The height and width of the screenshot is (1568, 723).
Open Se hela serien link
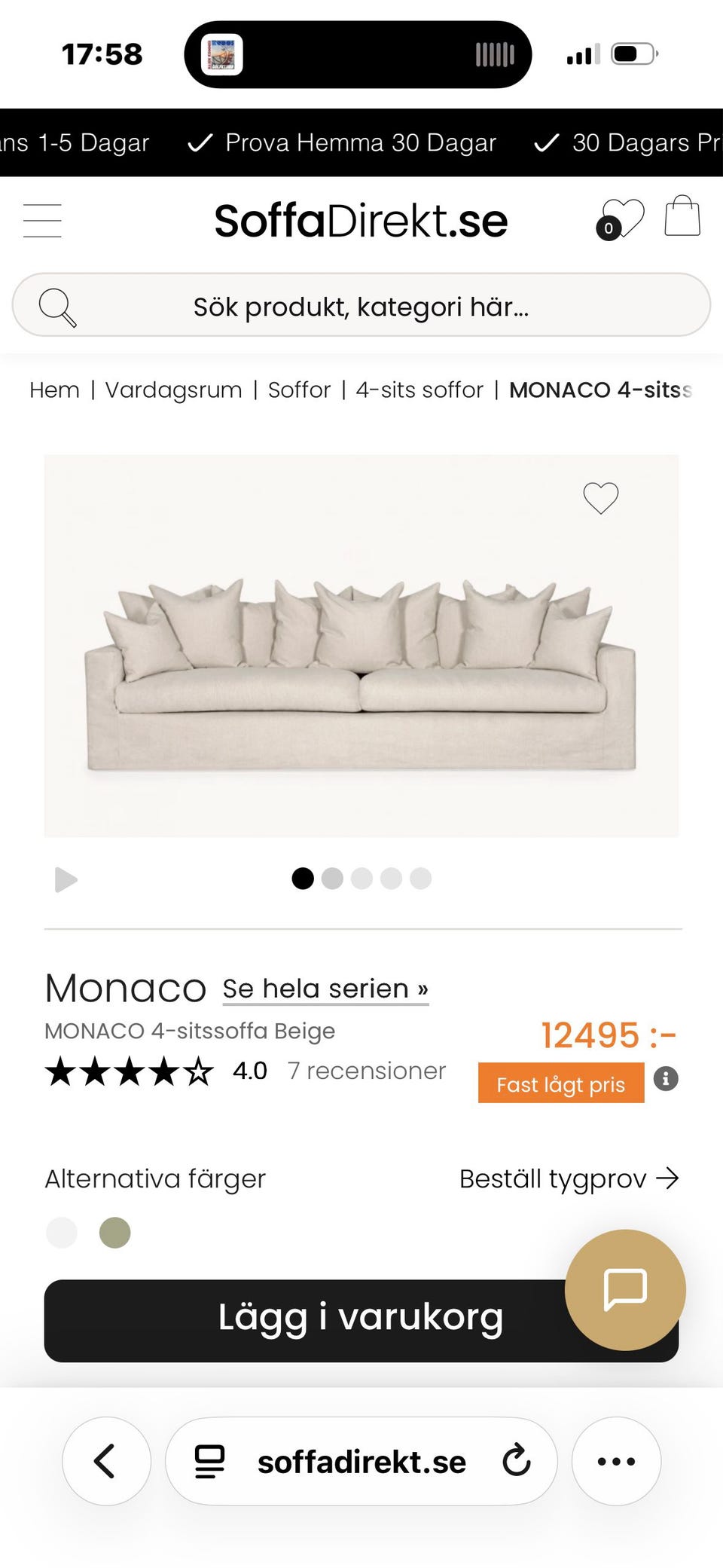pyautogui.click(x=324, y=988)
